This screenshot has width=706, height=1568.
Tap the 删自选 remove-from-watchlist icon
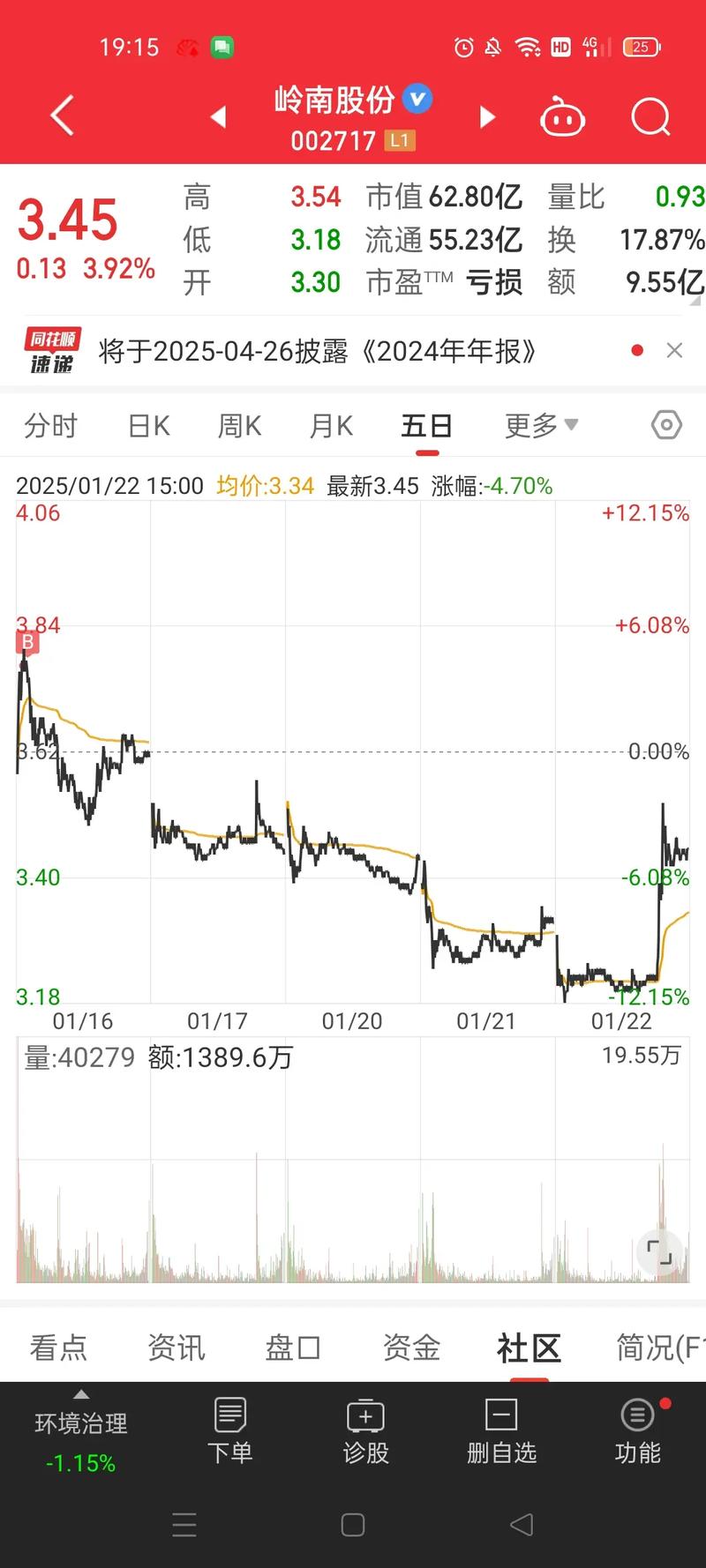point(500,1415)
